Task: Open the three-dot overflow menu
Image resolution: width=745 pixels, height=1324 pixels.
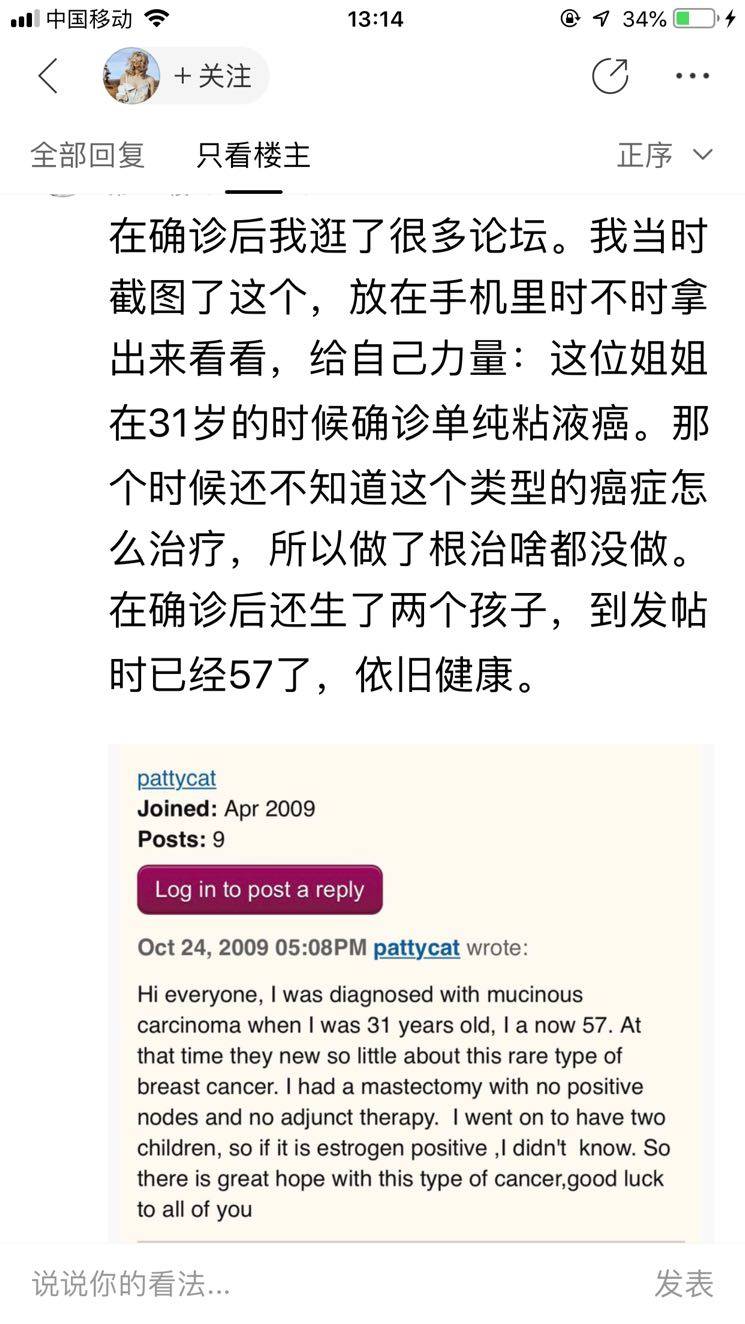Action: [x=692, y=76]
